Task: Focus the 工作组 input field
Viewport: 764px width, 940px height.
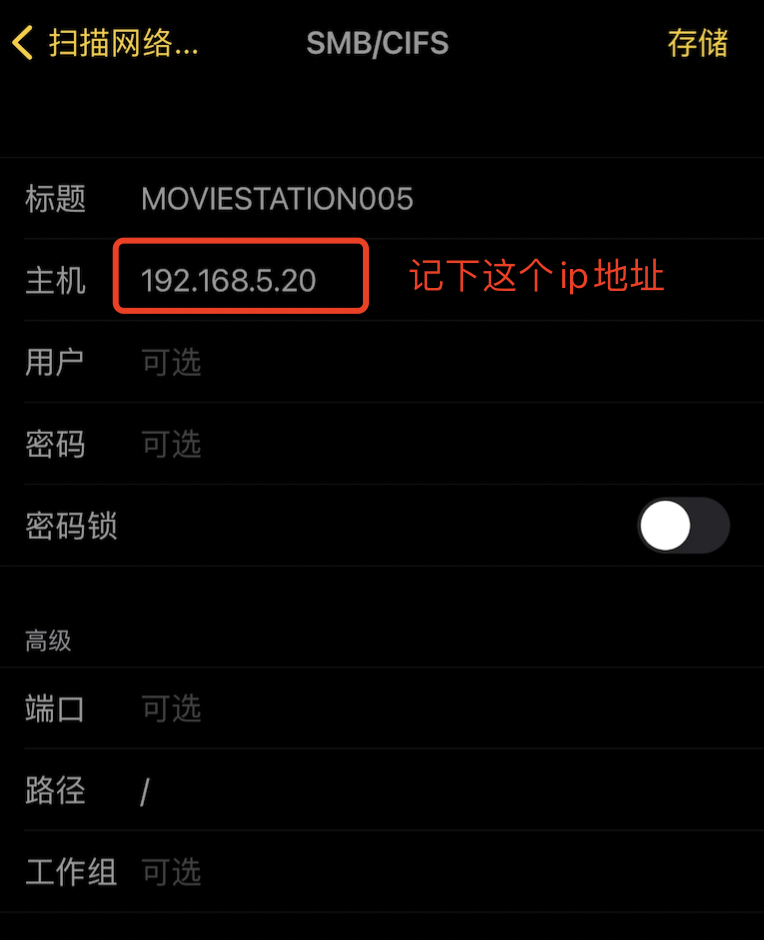Action: [x=400, y=872]
